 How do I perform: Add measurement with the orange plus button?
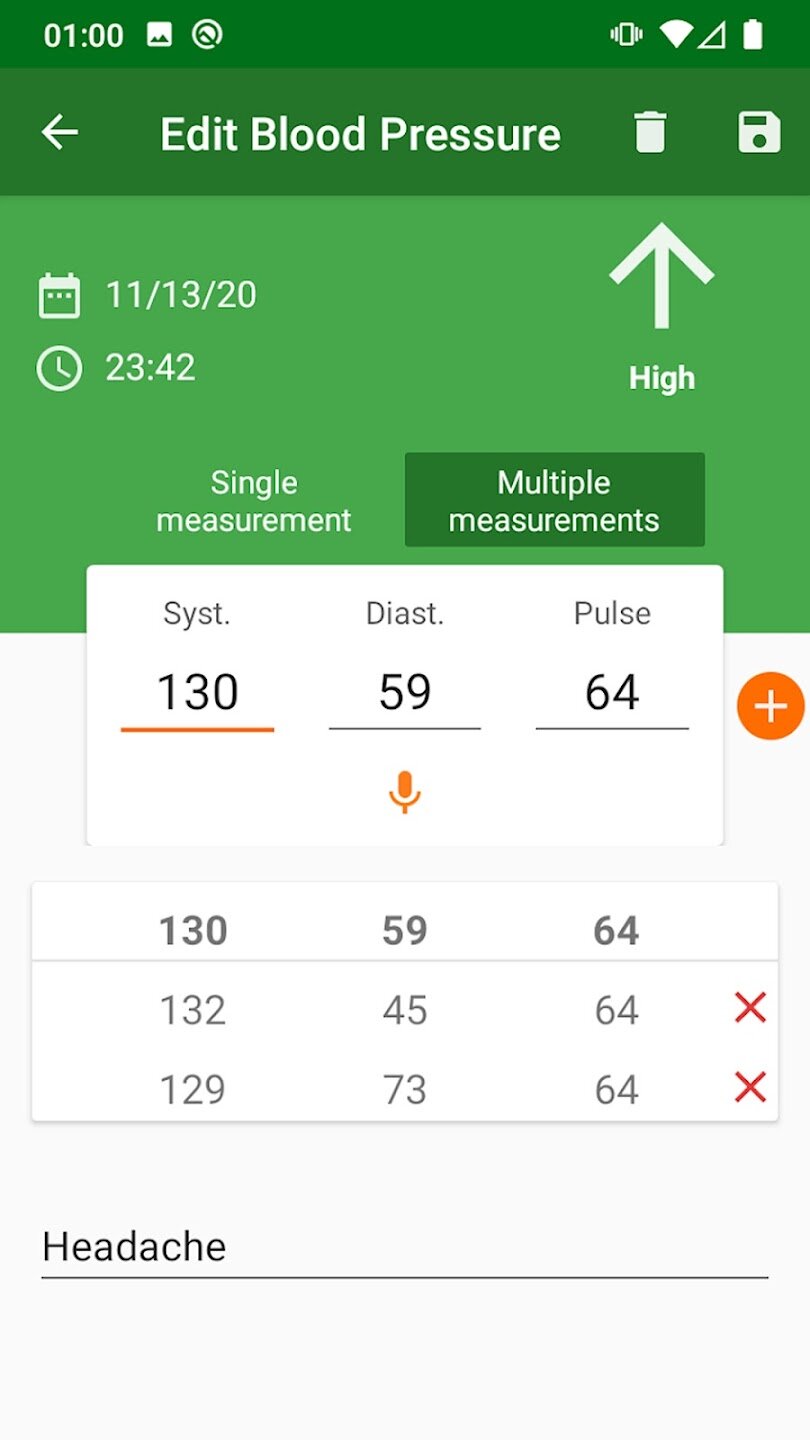770,707
